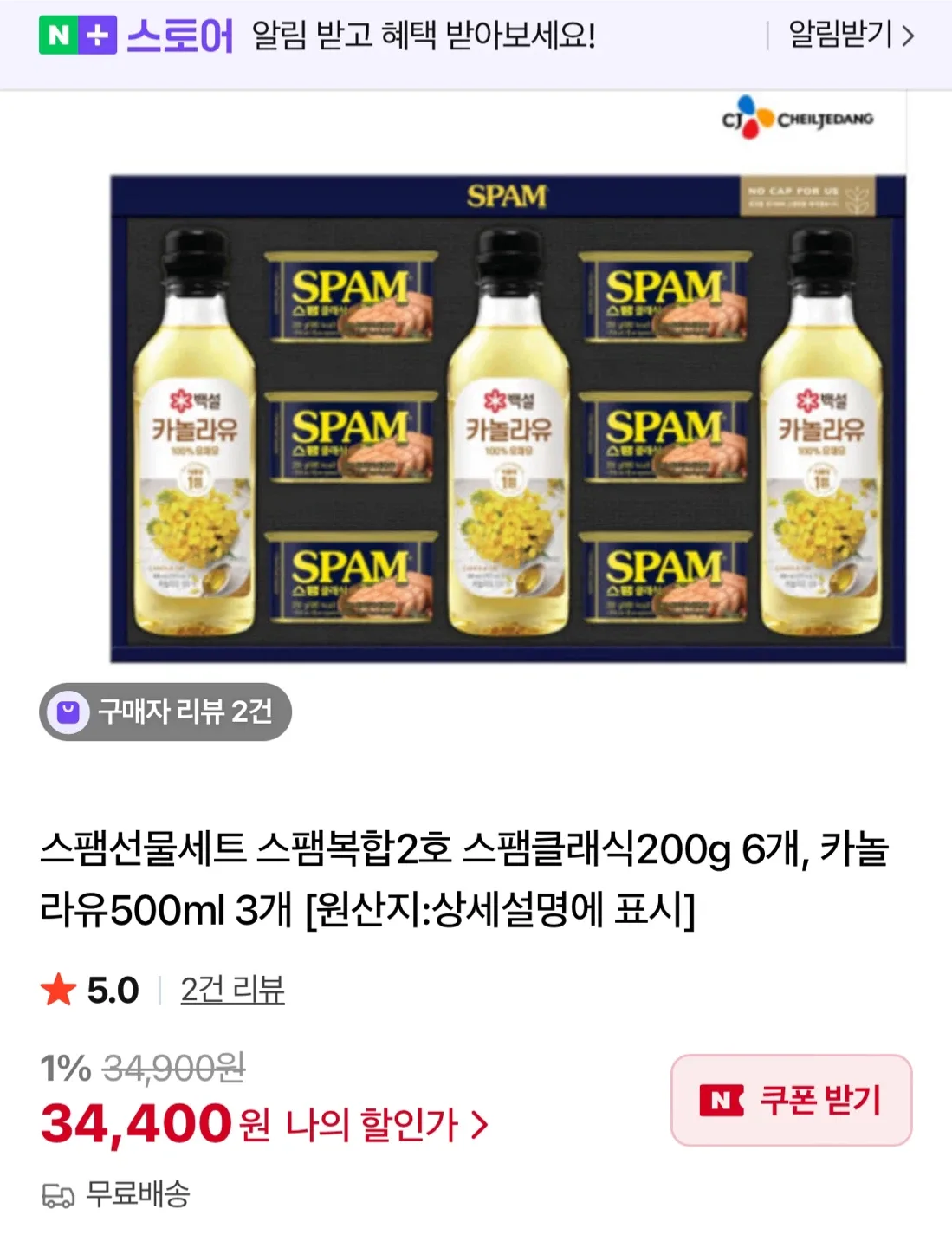View the SPAM gift set product image

click(x=507, y=419)
